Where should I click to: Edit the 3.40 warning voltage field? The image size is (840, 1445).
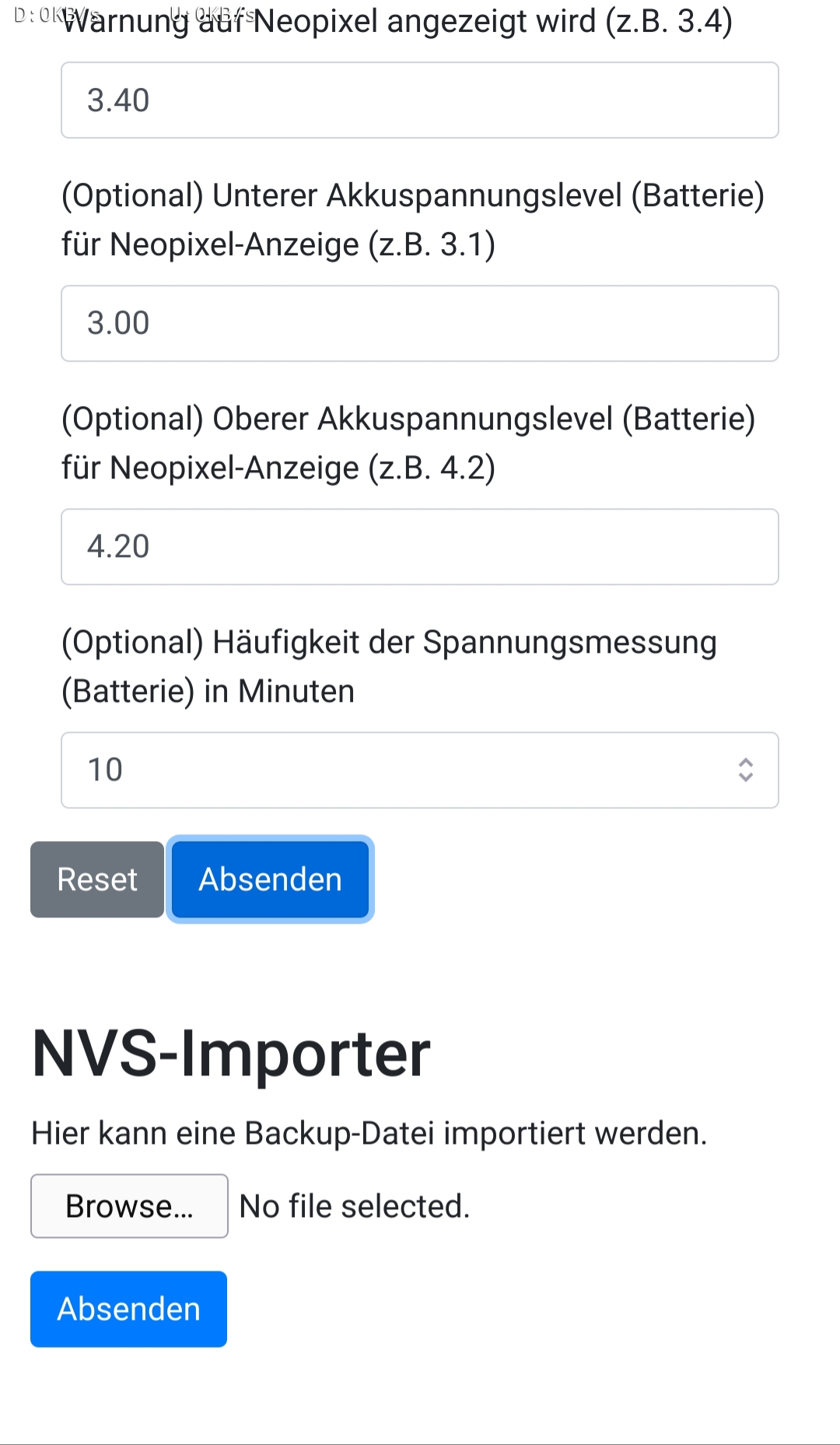(x=420, y=100)
